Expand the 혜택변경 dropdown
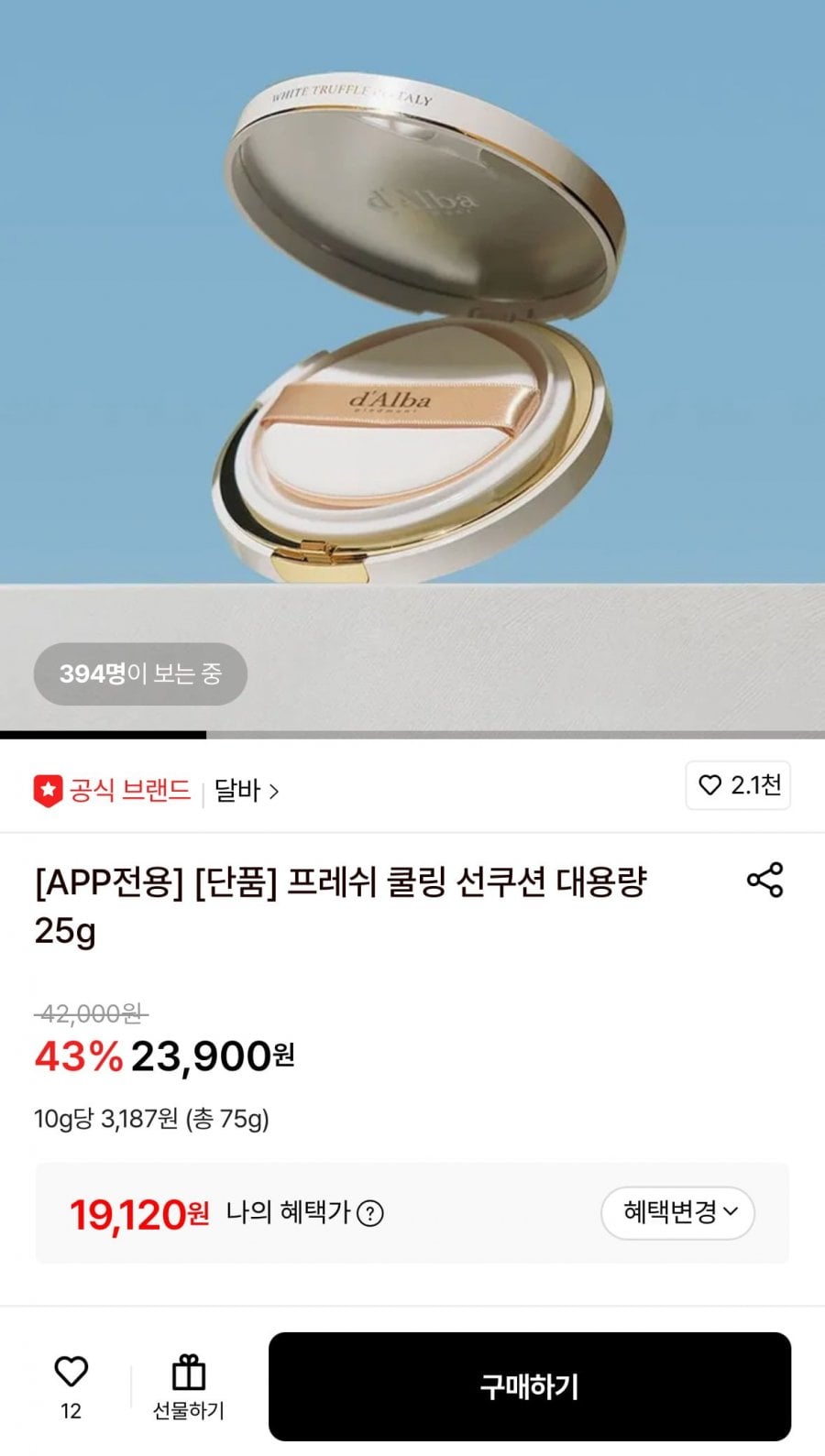 pos(677,1213)
